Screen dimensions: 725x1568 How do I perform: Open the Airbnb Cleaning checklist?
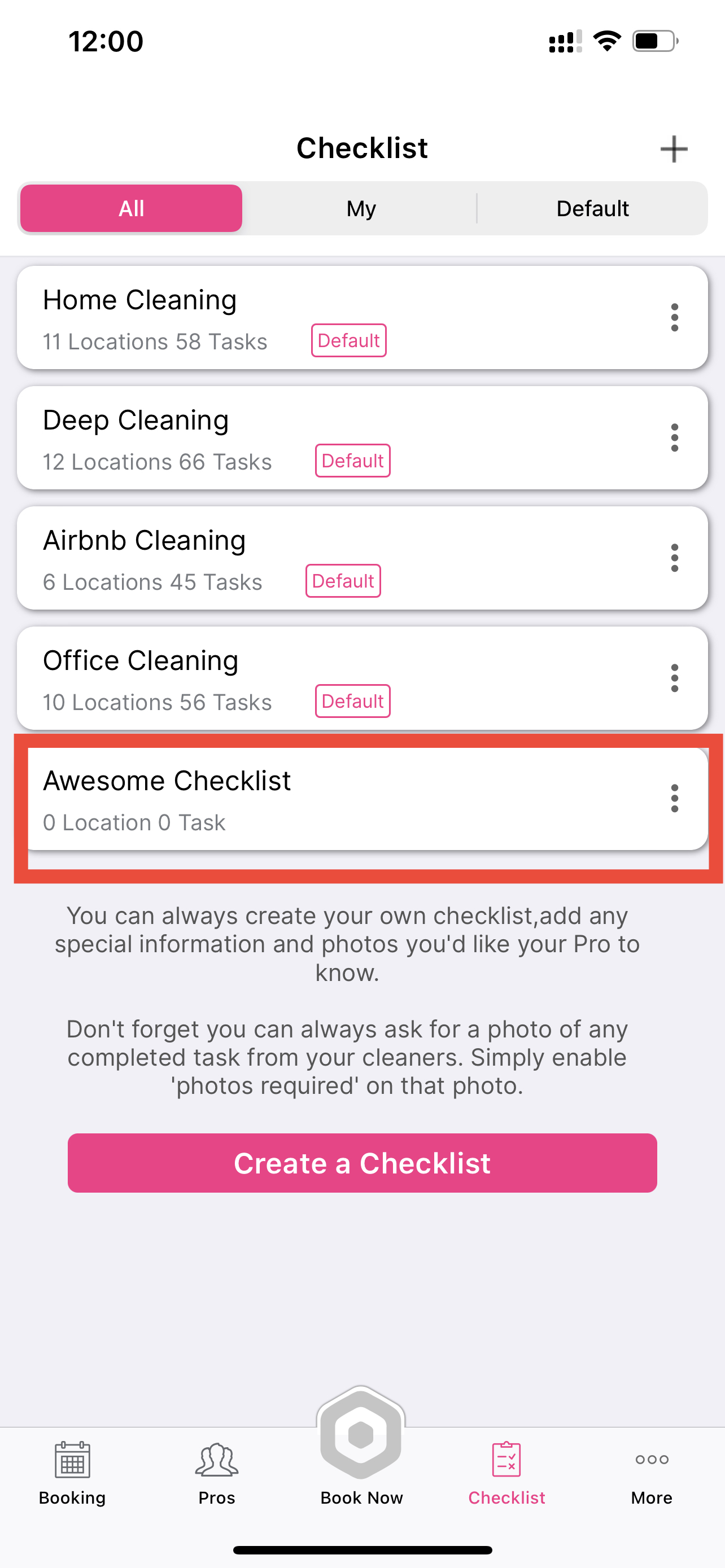point(362,558)
